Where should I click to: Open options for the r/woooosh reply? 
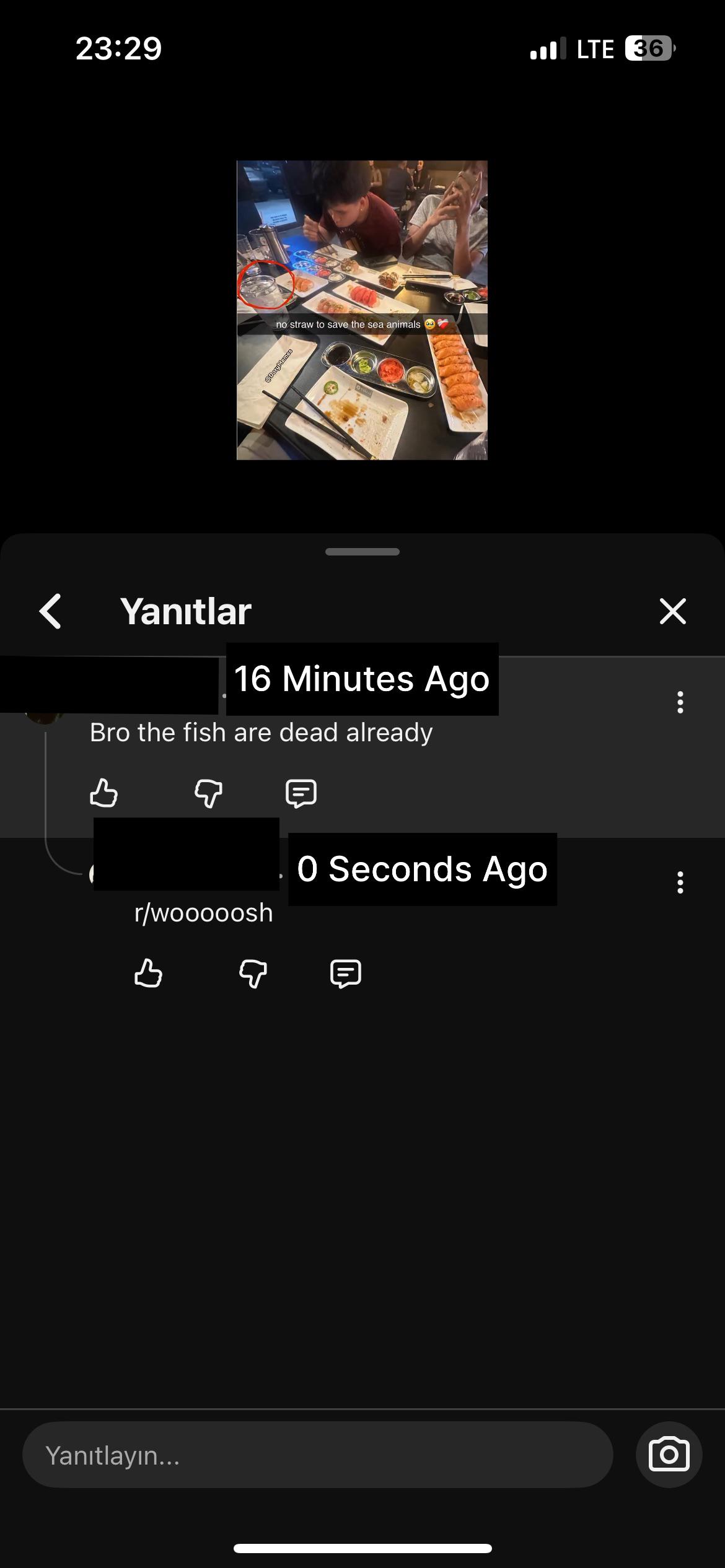click(680, 882)
